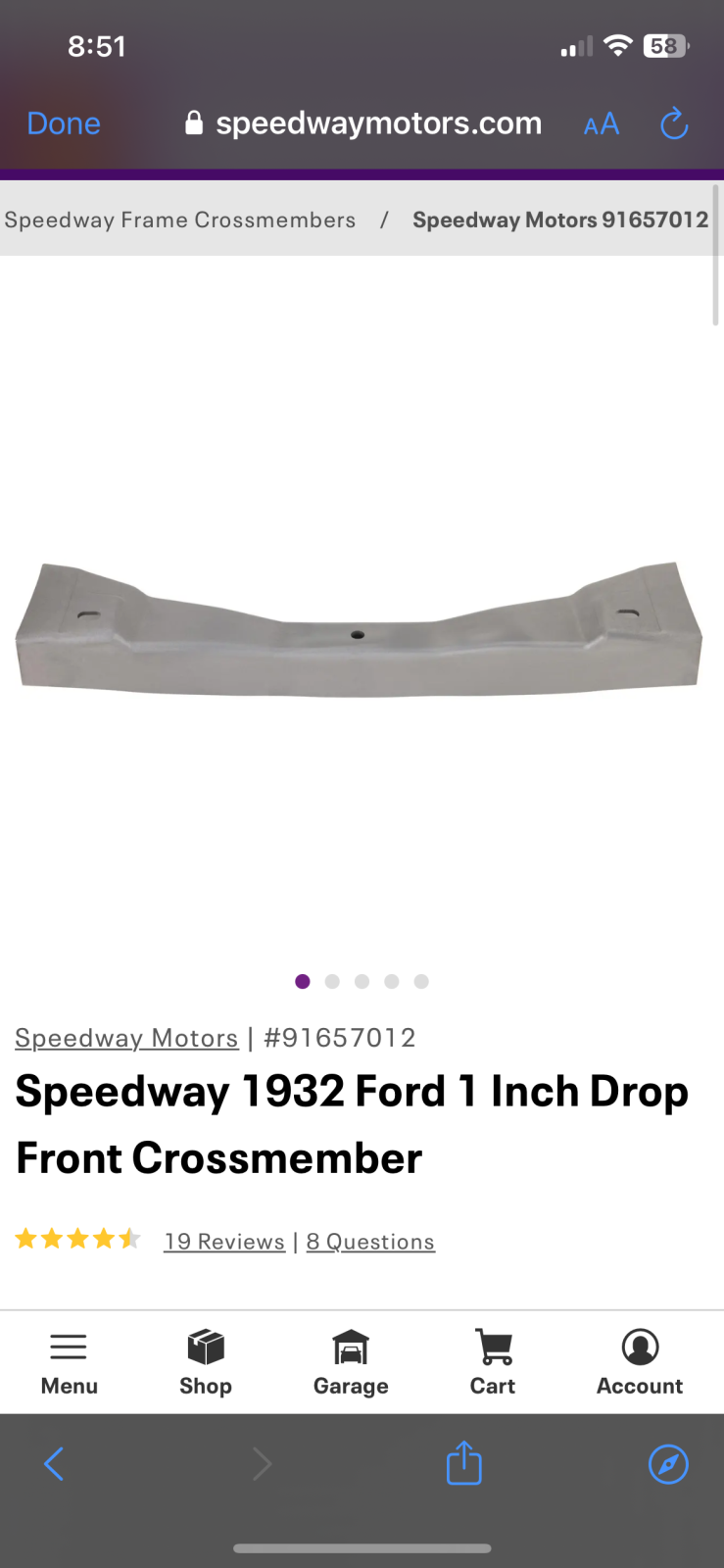The image size is (724, 1568).
Task: Reload the speedwaymotors.com page
Action: (674, 124)
